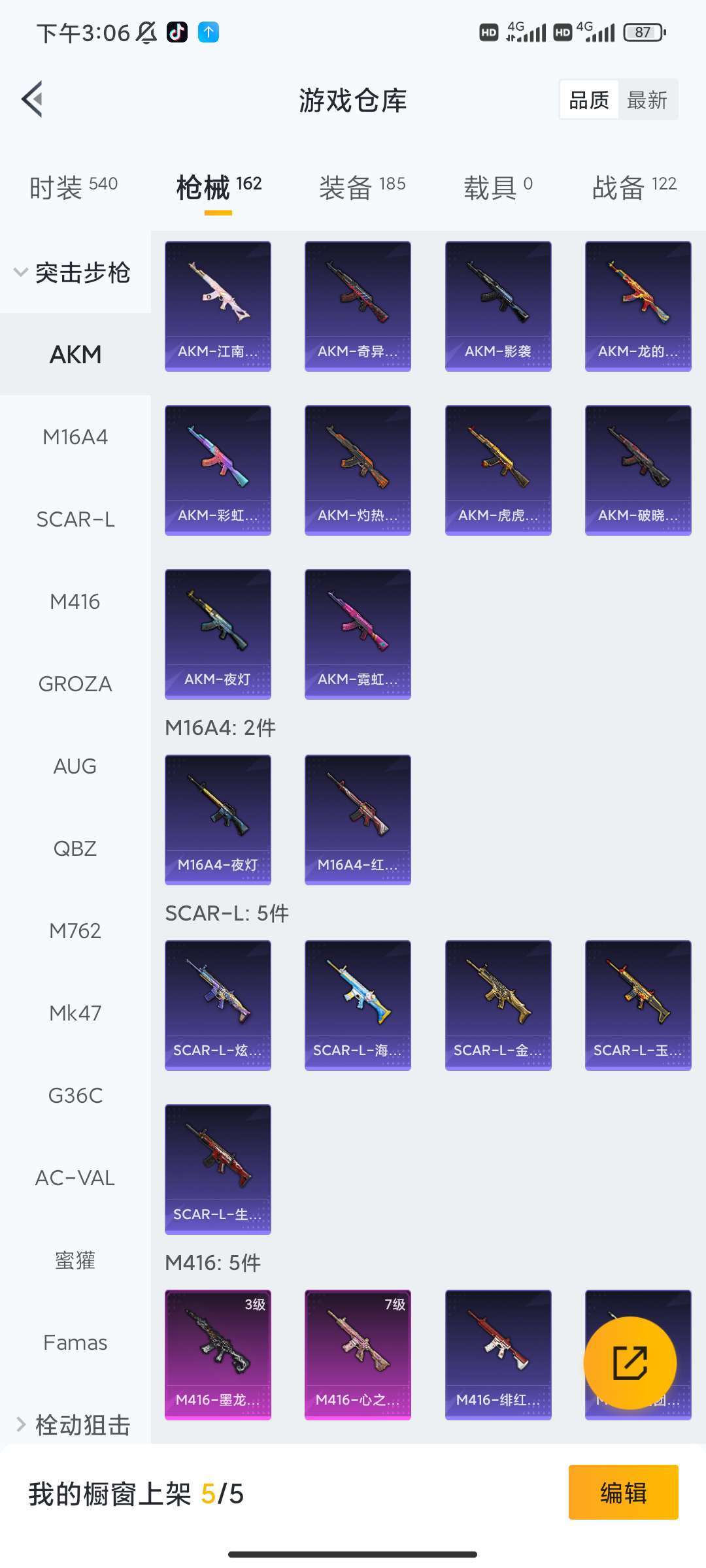Select the 品质 sort option
This screenshot has width=706, height=1568.
pos(589,100)
